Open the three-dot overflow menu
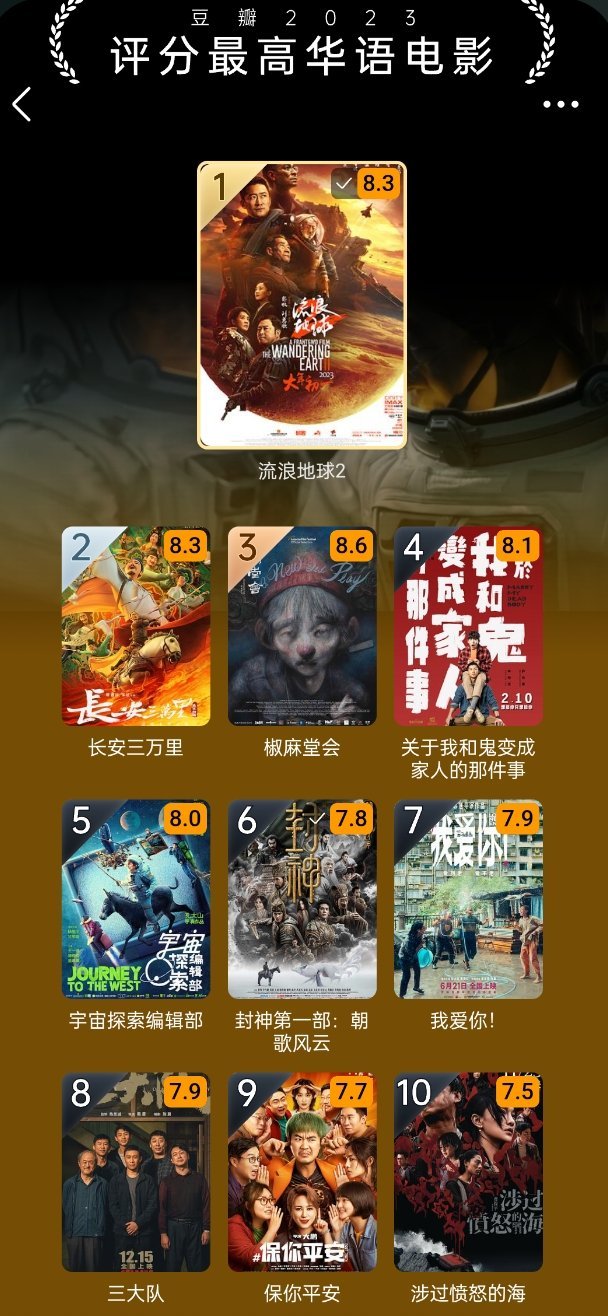 561,105
